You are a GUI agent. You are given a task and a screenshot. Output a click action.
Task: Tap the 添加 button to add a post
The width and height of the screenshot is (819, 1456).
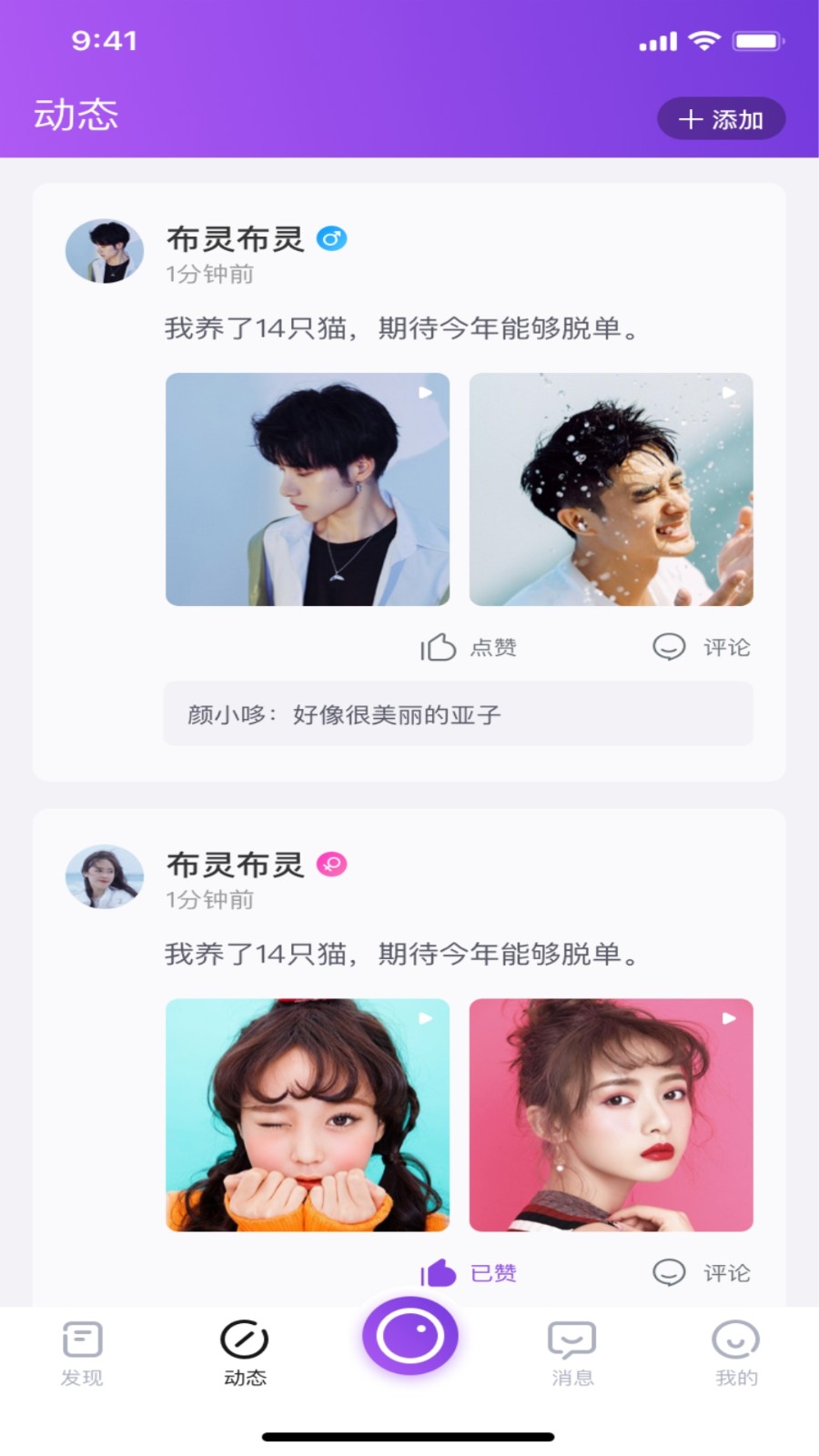tap(721, 119)
